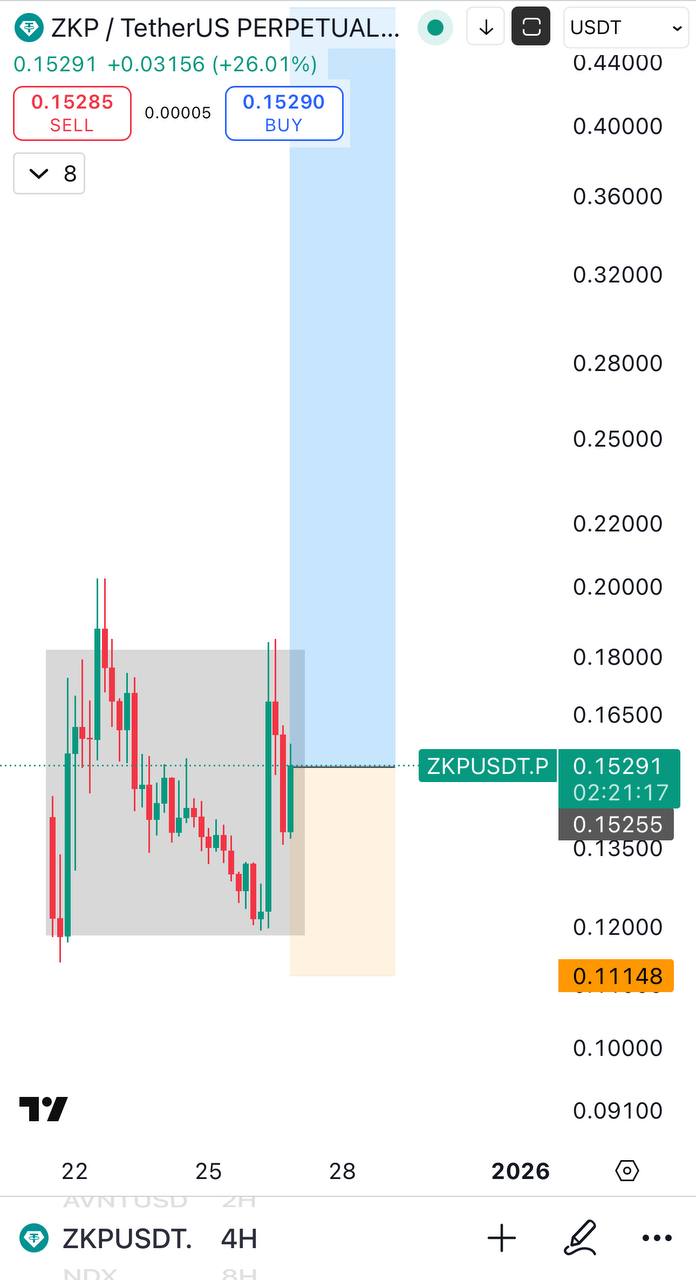Open the three-dot more options menu

(657, 1239)
